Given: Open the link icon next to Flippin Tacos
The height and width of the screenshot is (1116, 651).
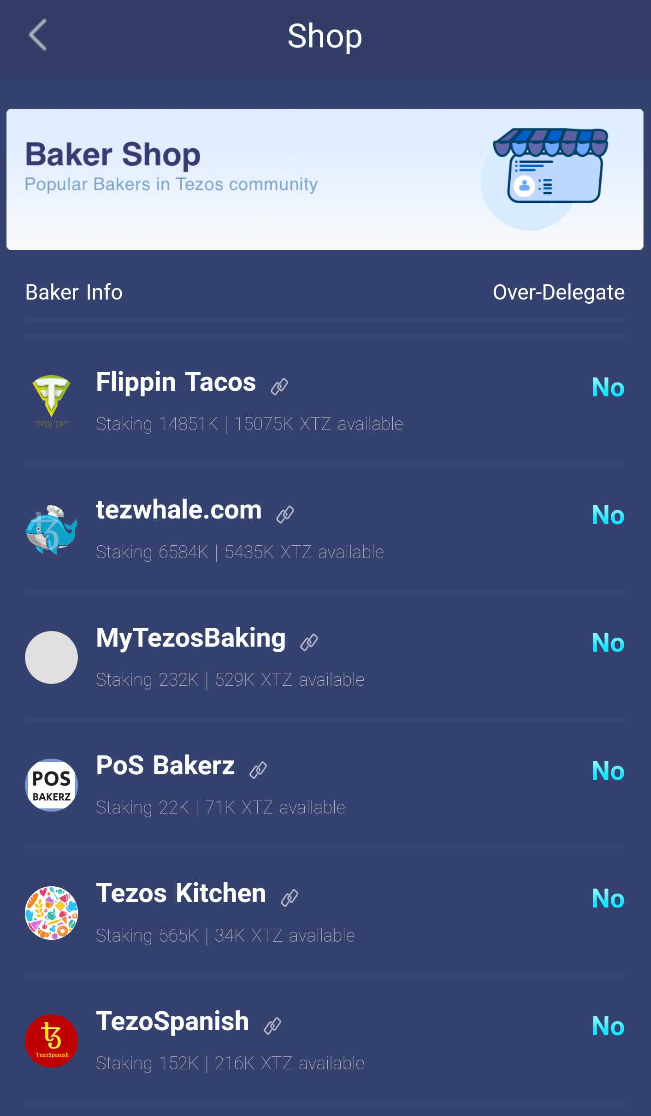Looking at the screenshot, I should [280, 386].
